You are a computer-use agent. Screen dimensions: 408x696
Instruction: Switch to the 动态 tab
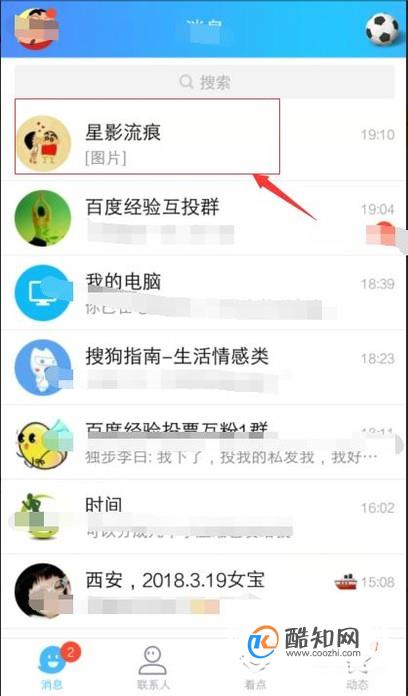point(357,668)
